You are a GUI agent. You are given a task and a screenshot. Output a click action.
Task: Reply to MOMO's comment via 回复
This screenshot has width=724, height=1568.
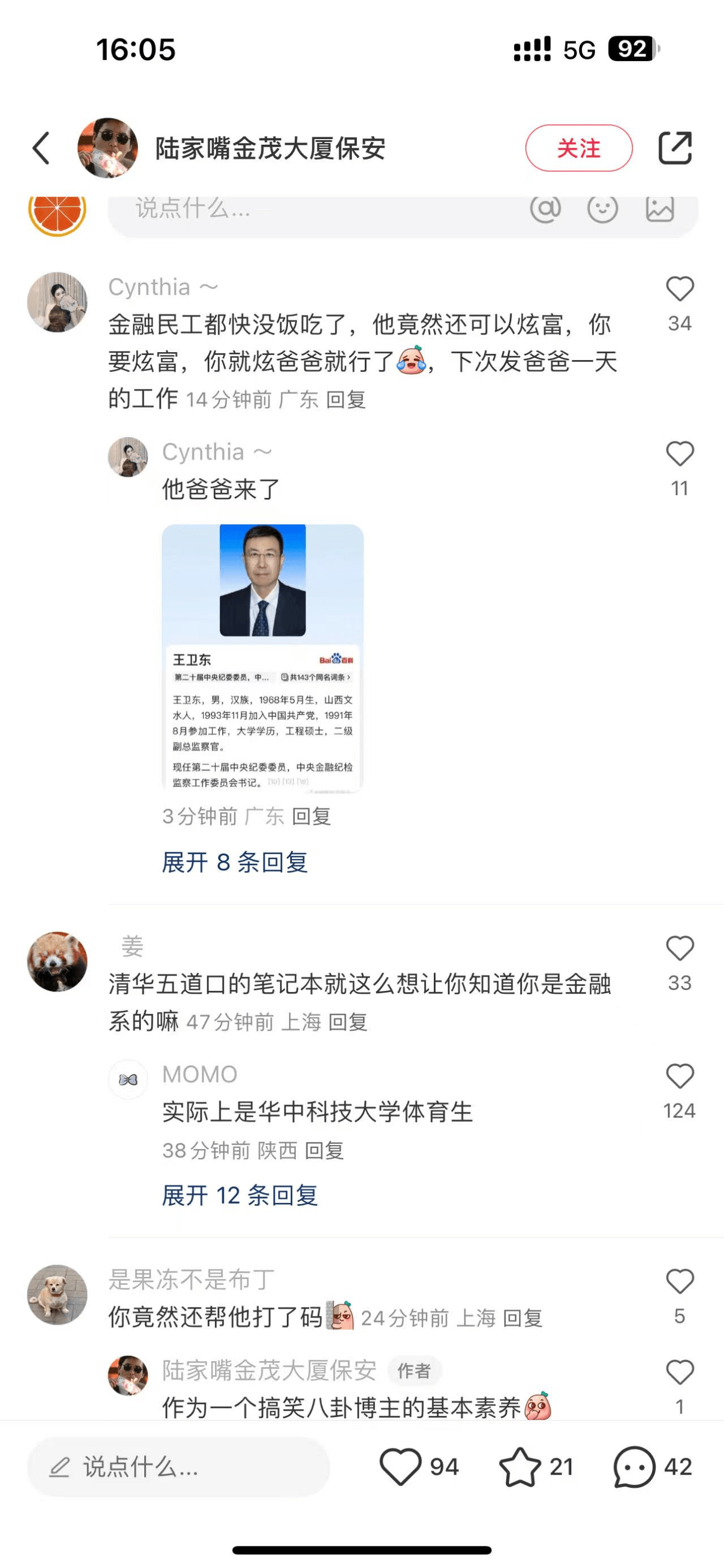coord(324,1150)
